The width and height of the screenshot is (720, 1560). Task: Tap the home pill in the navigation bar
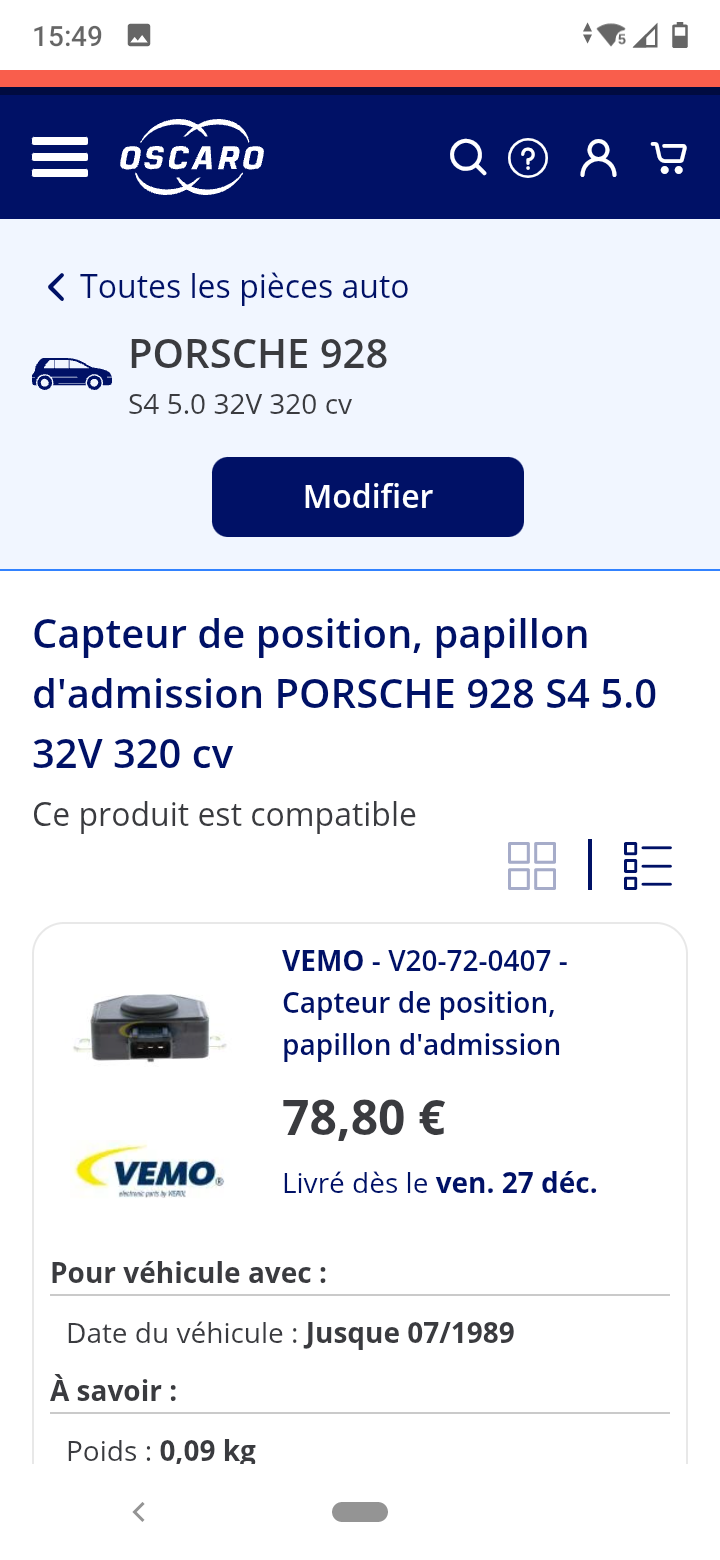pos(360,1512)
